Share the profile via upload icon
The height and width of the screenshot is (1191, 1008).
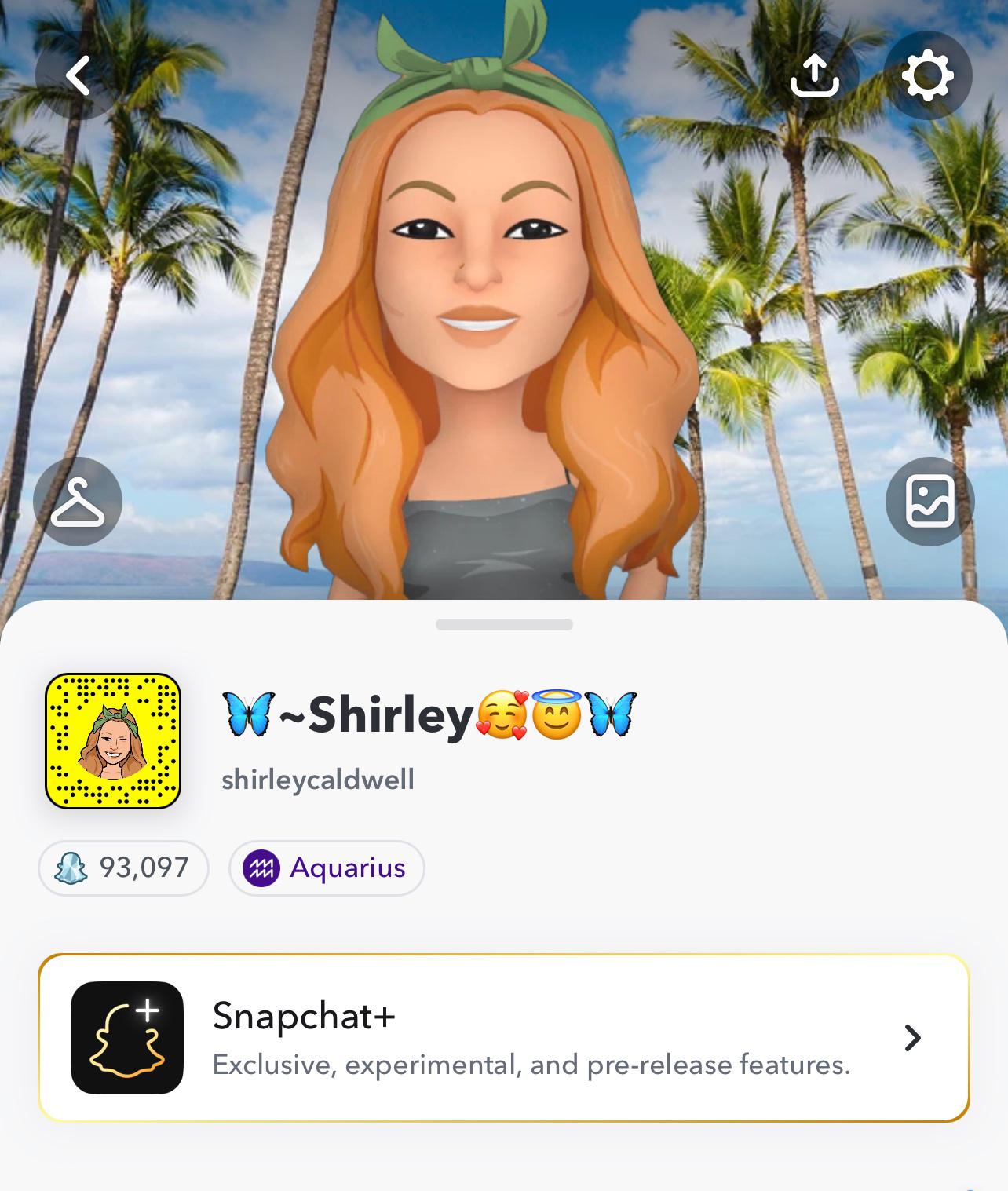point(814,76)
